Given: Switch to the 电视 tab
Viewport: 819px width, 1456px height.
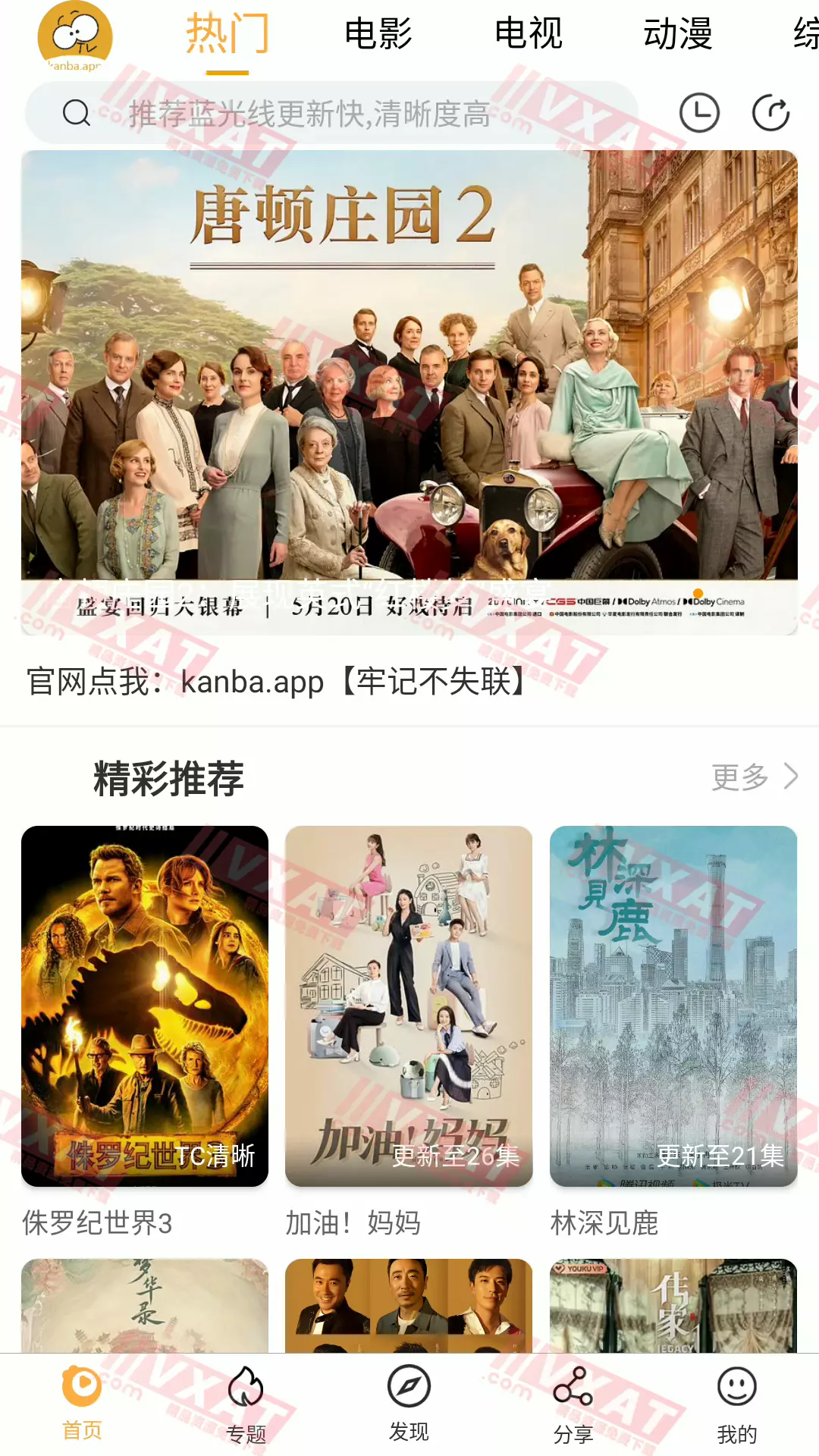Looking at the screenshot, I should (x=529, y=34).
